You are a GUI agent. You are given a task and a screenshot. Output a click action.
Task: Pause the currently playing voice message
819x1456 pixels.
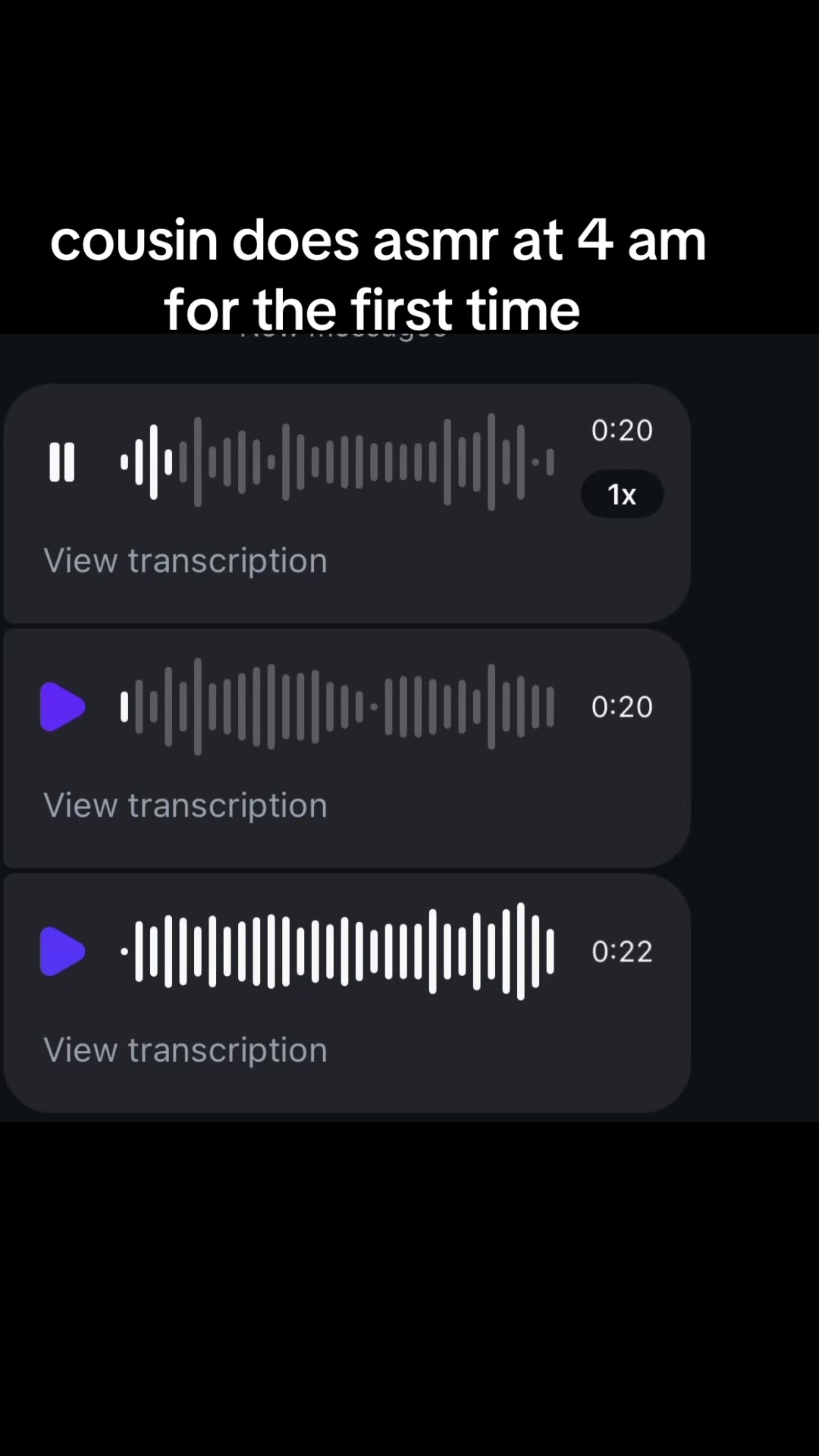click(x=62, y=462)
